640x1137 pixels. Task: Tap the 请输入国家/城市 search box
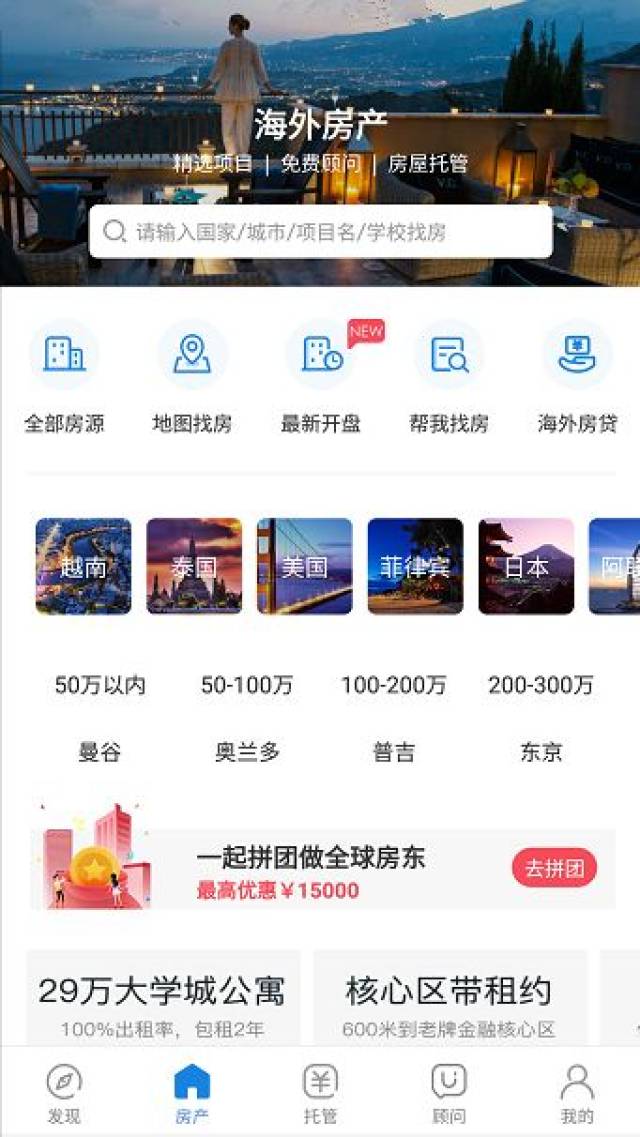(x=320, y=232)
